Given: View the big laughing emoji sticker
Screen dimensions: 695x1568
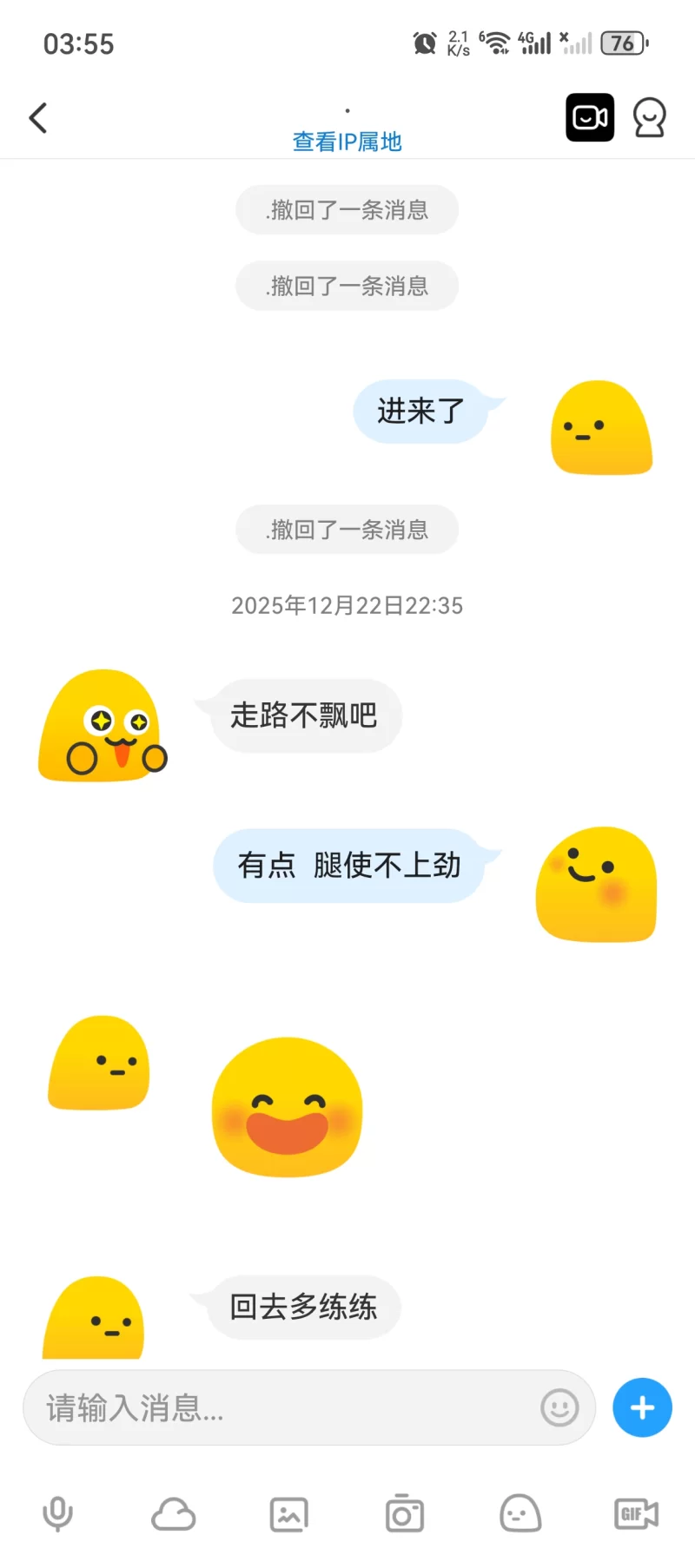Looking at the screenshot, I should [x=287, y=1107].
